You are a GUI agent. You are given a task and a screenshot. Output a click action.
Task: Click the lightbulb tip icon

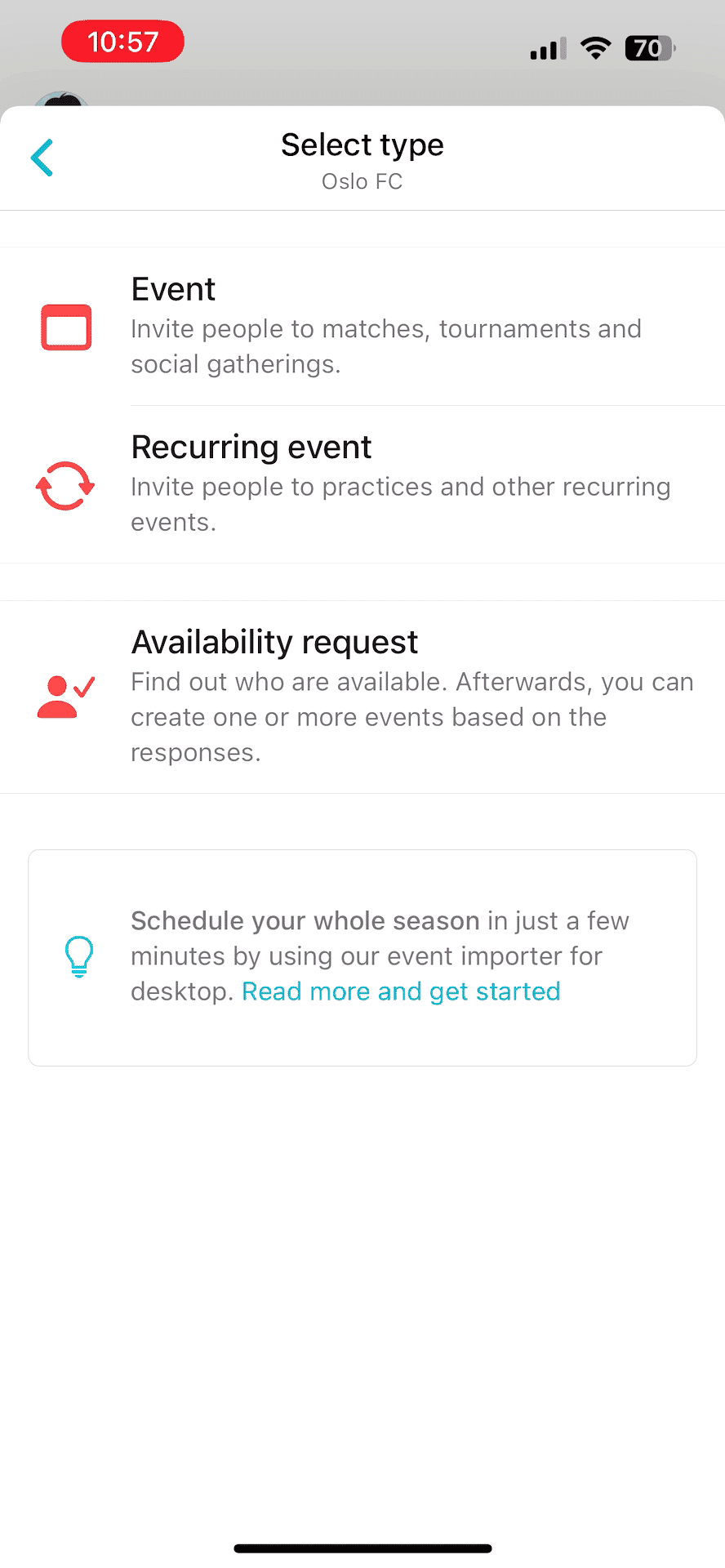[x=79, y=955]
